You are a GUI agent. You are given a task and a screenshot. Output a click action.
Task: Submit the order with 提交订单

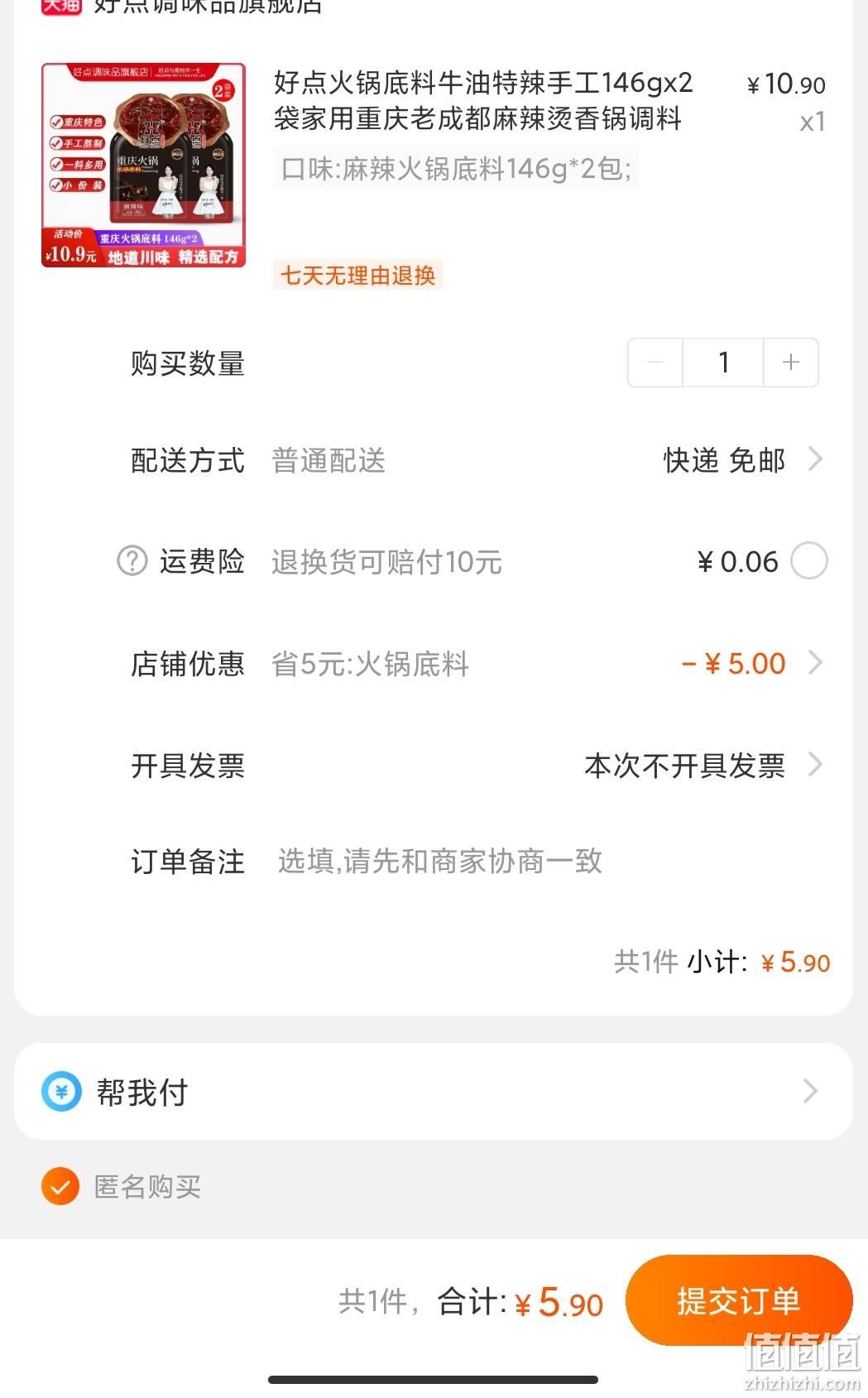(x=739, y=1300)
